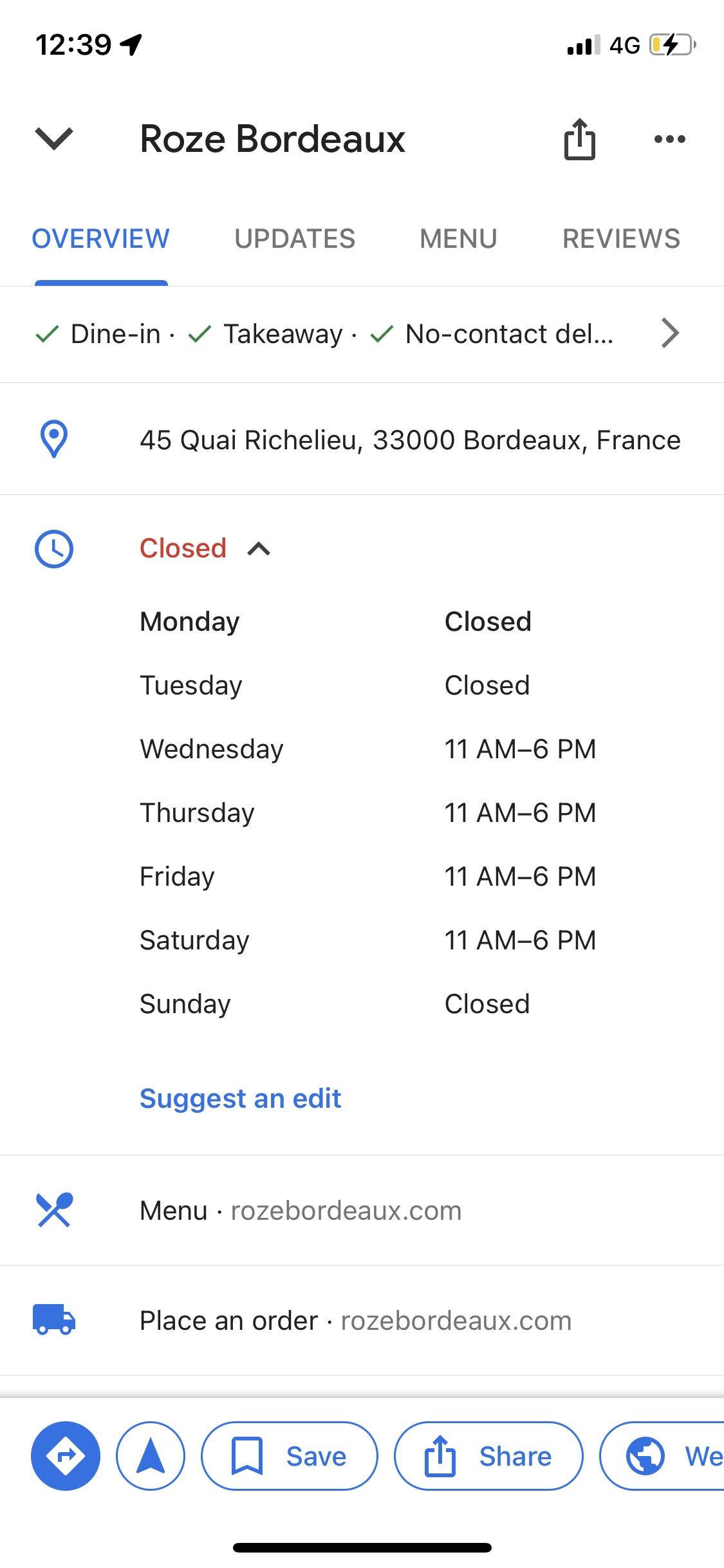Open the address 45 Quai Richelieu
724x1568 pixels.
tap(410, 440)
